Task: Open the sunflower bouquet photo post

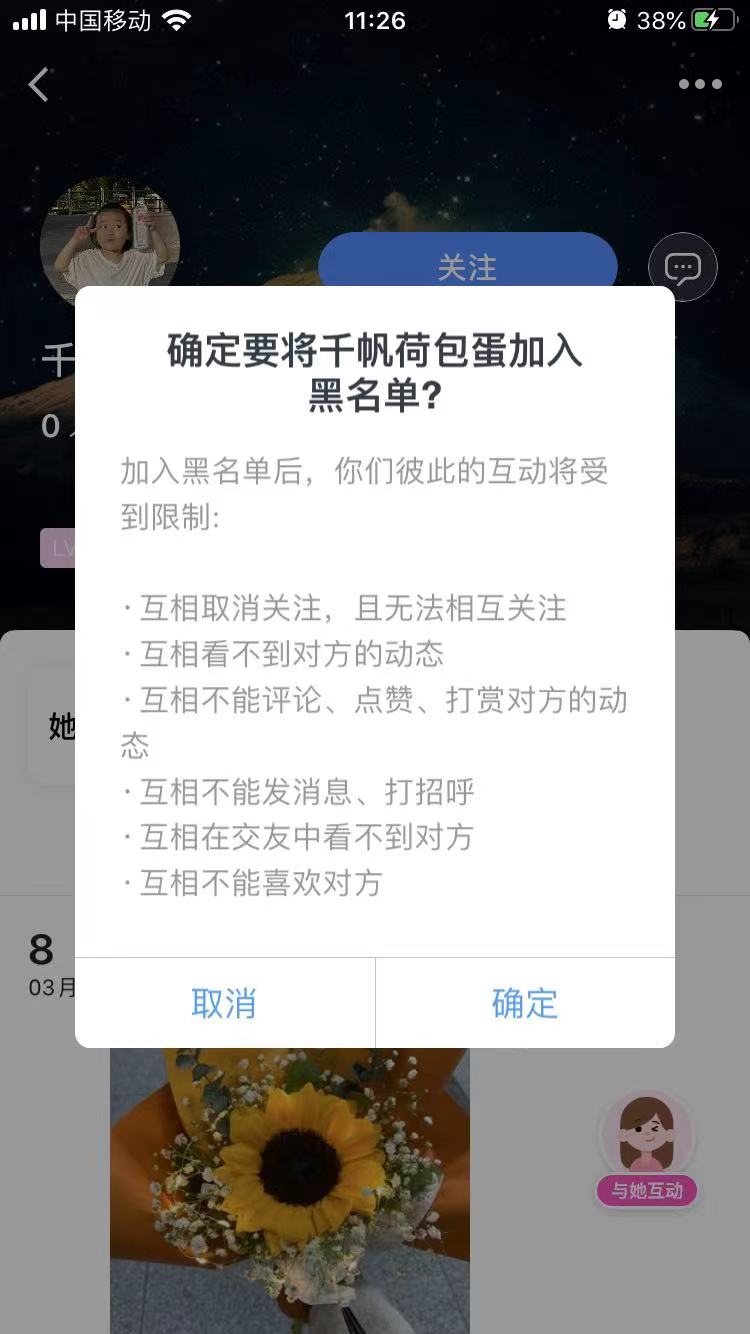Action: pyautogui.click(x=290, y=1190)
